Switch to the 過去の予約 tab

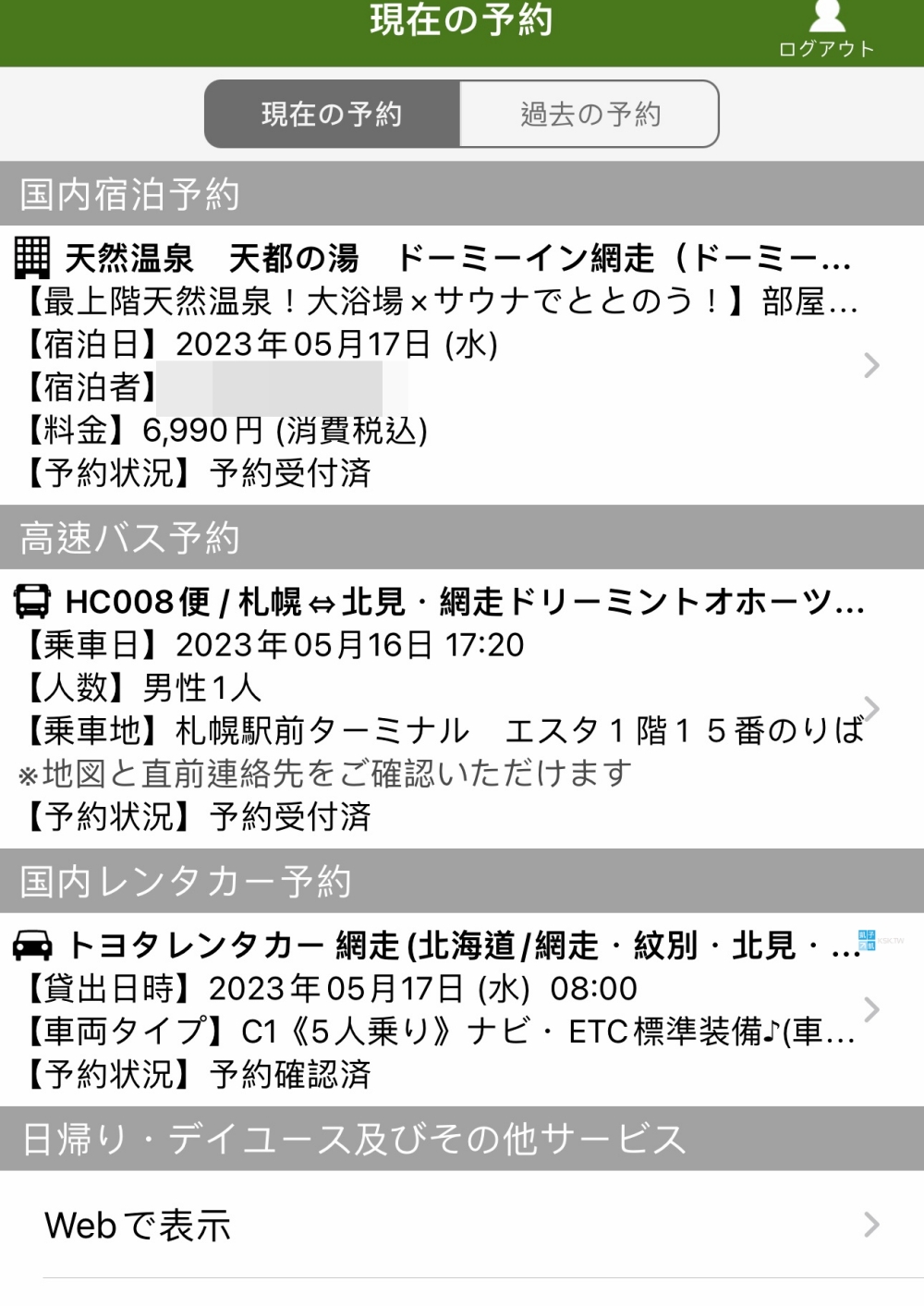point(590,114)
